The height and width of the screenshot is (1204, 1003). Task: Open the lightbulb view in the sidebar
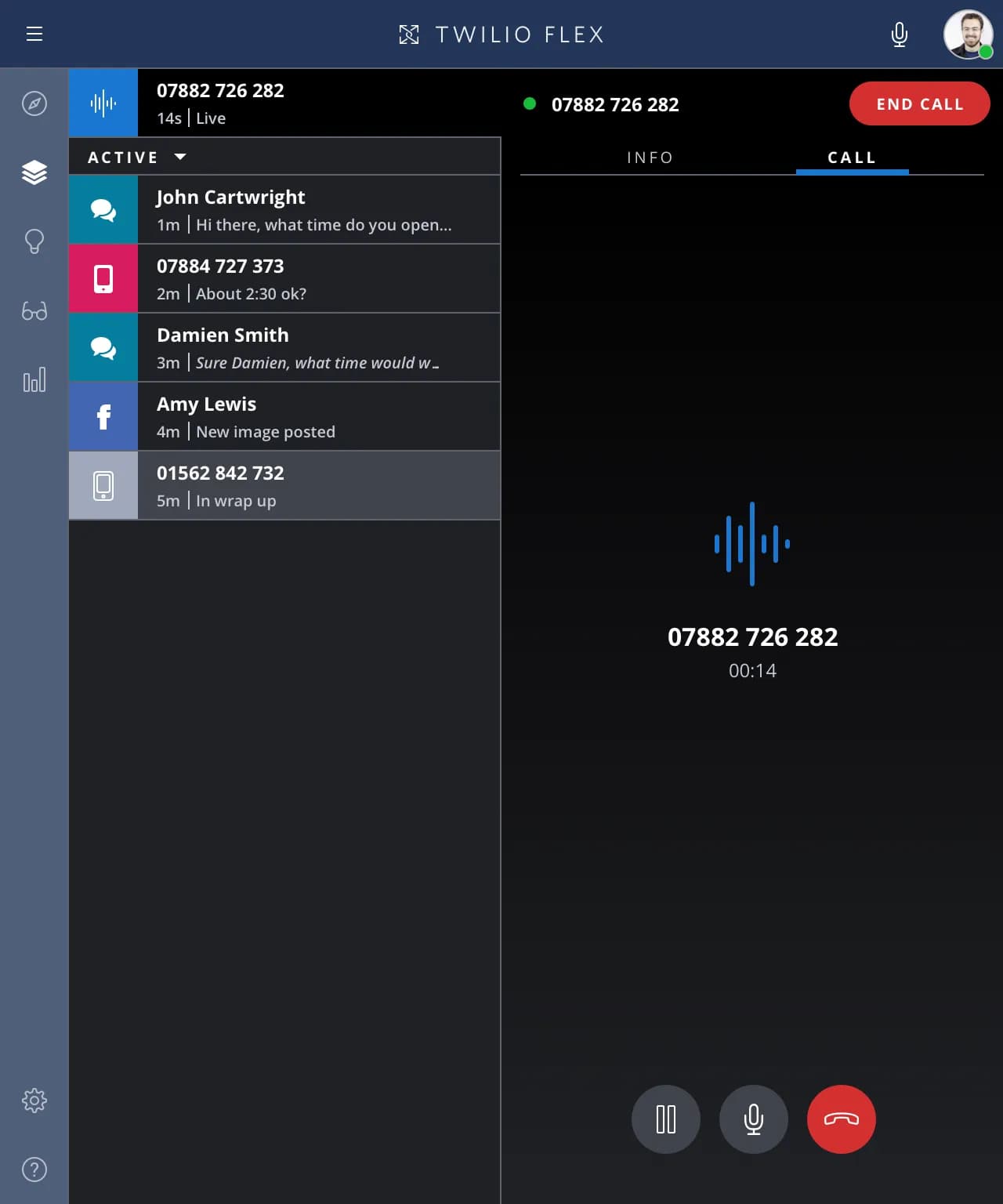34,241
